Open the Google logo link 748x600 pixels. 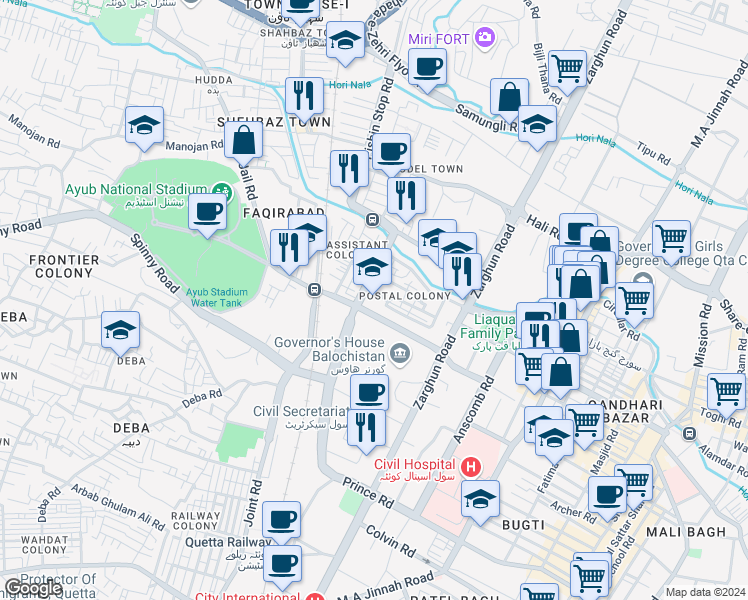point(32,588)
